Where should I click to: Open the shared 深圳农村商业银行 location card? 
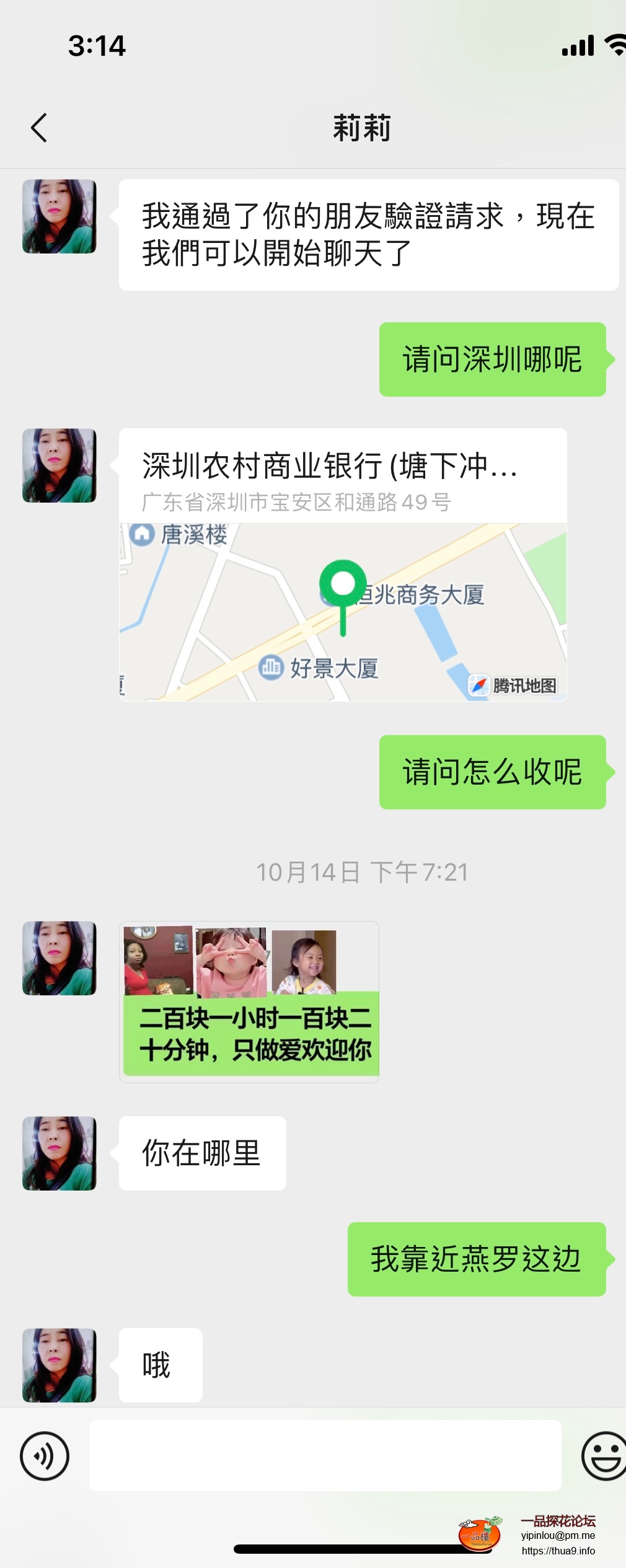pyautogui.click(x=342, y=564)
